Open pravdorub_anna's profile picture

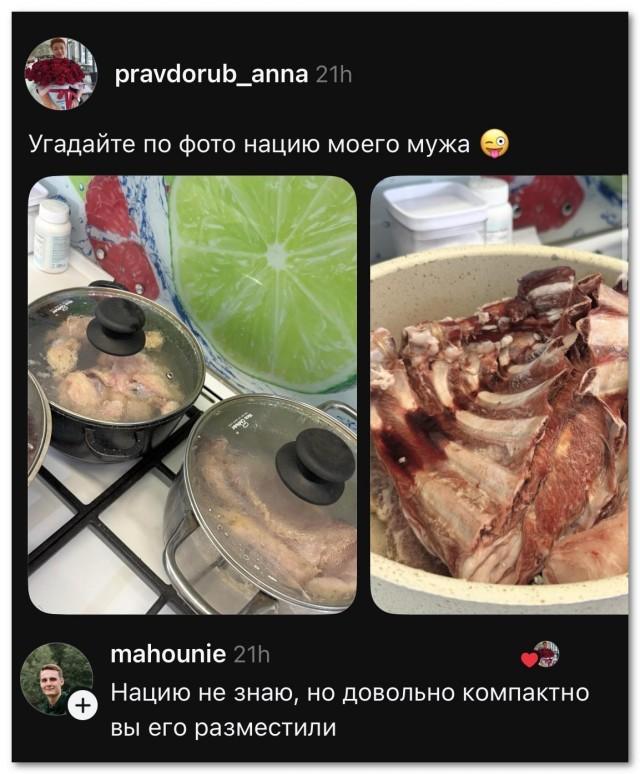coord(60,74)
